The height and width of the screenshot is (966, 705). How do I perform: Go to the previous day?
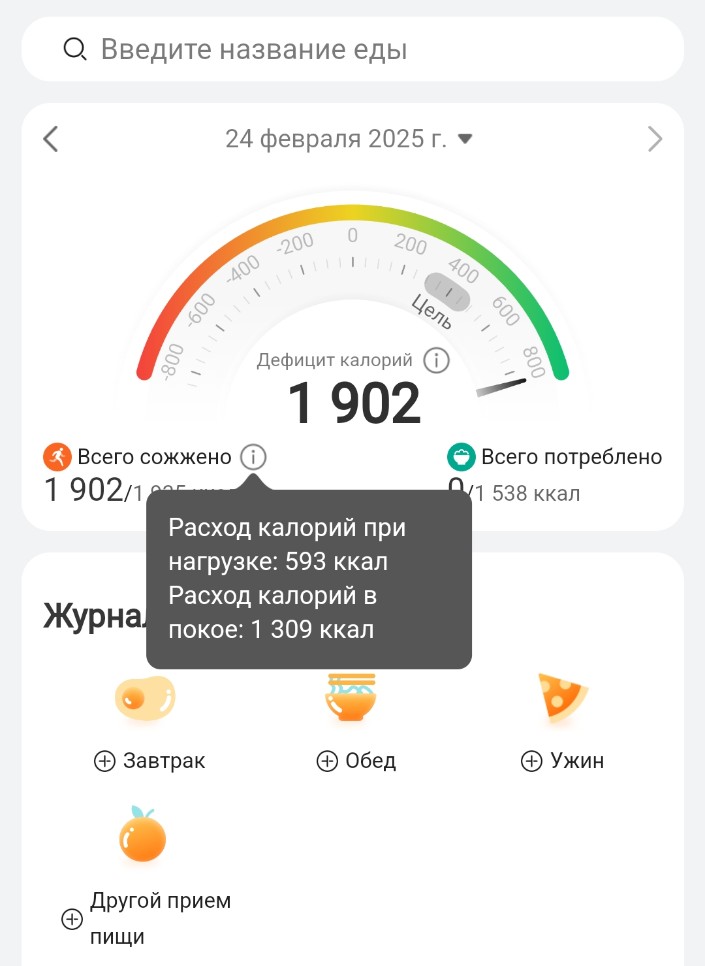pyautogui.click(x=51, y=139)
